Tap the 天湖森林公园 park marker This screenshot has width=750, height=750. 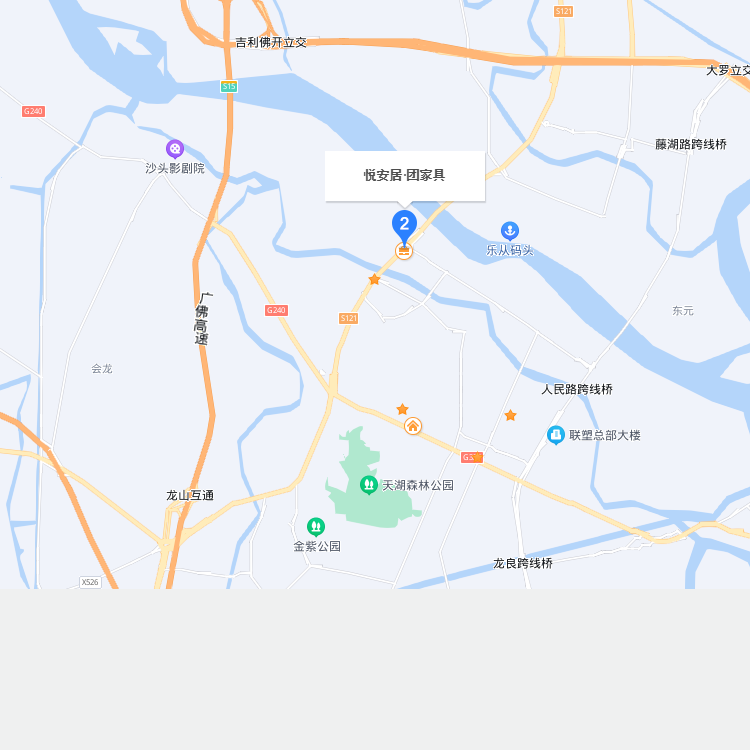coord(369,485)
